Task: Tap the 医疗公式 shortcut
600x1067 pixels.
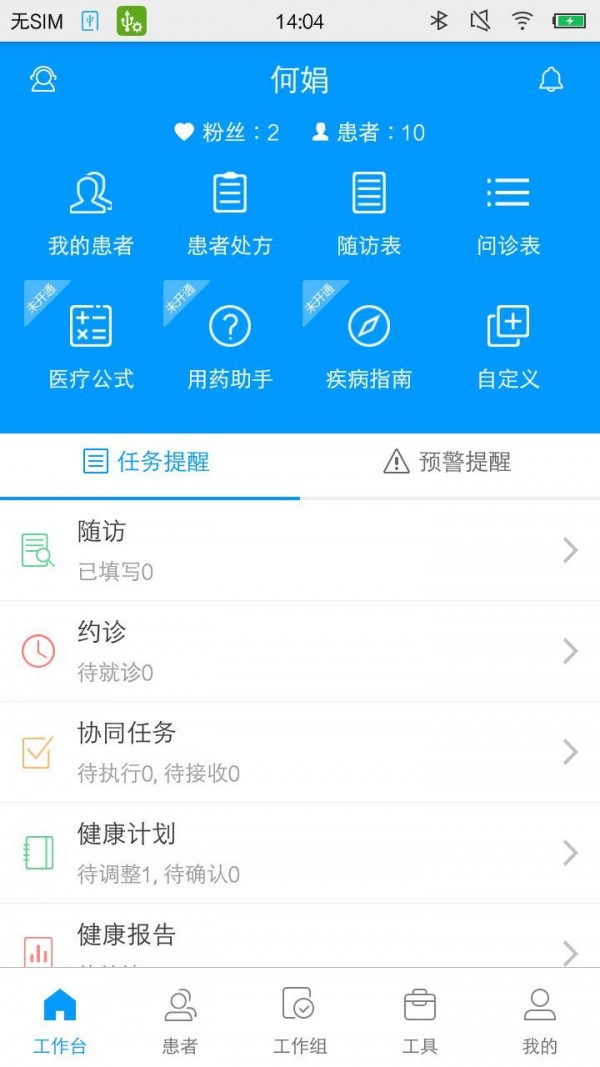Action: click(x=91, y=346)
